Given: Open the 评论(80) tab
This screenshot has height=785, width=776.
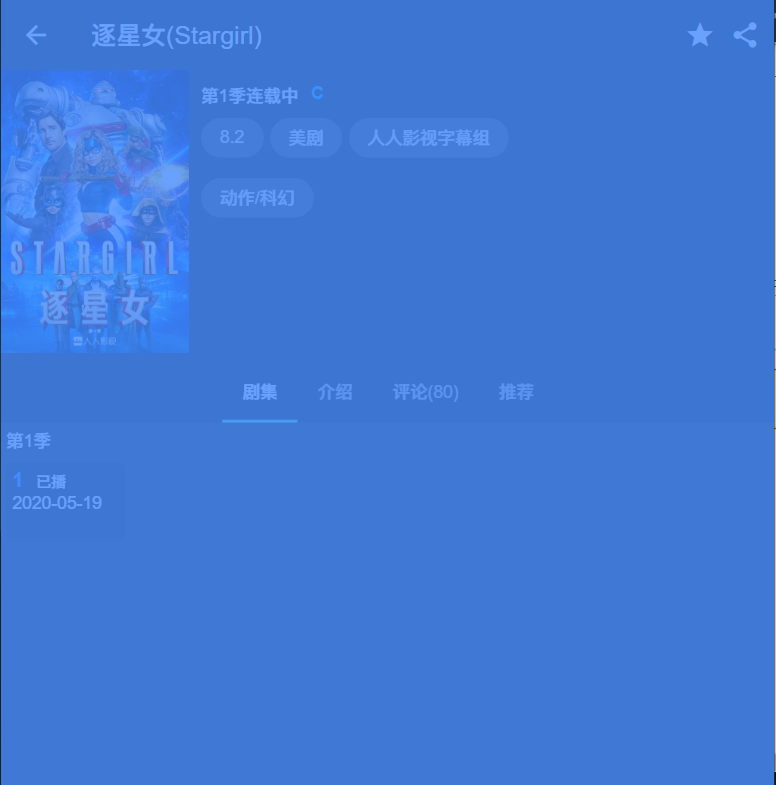Looking at the screenshot, I should 426,392.
